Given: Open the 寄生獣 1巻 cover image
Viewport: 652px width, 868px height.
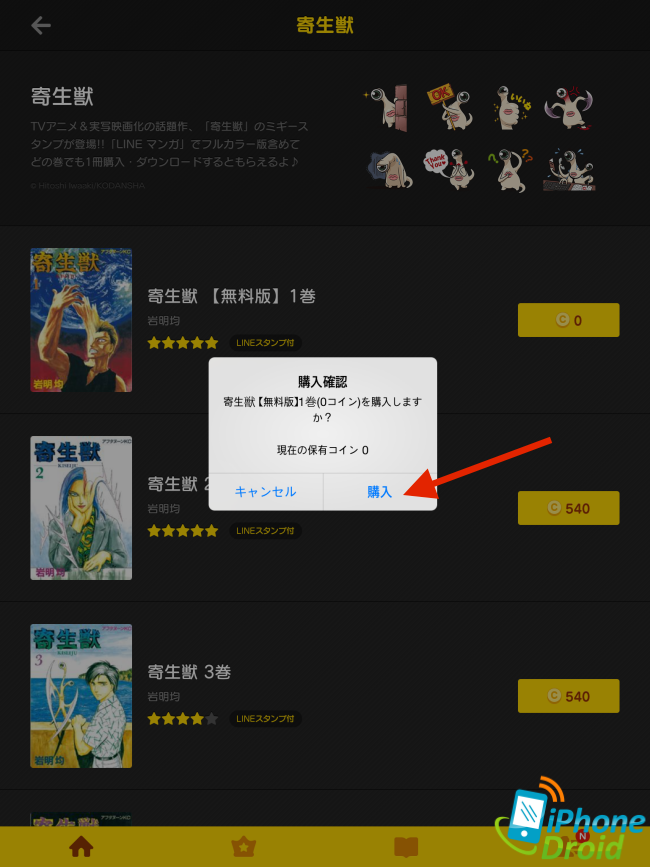Looking at the screenshot, I should tap(81, 320).
